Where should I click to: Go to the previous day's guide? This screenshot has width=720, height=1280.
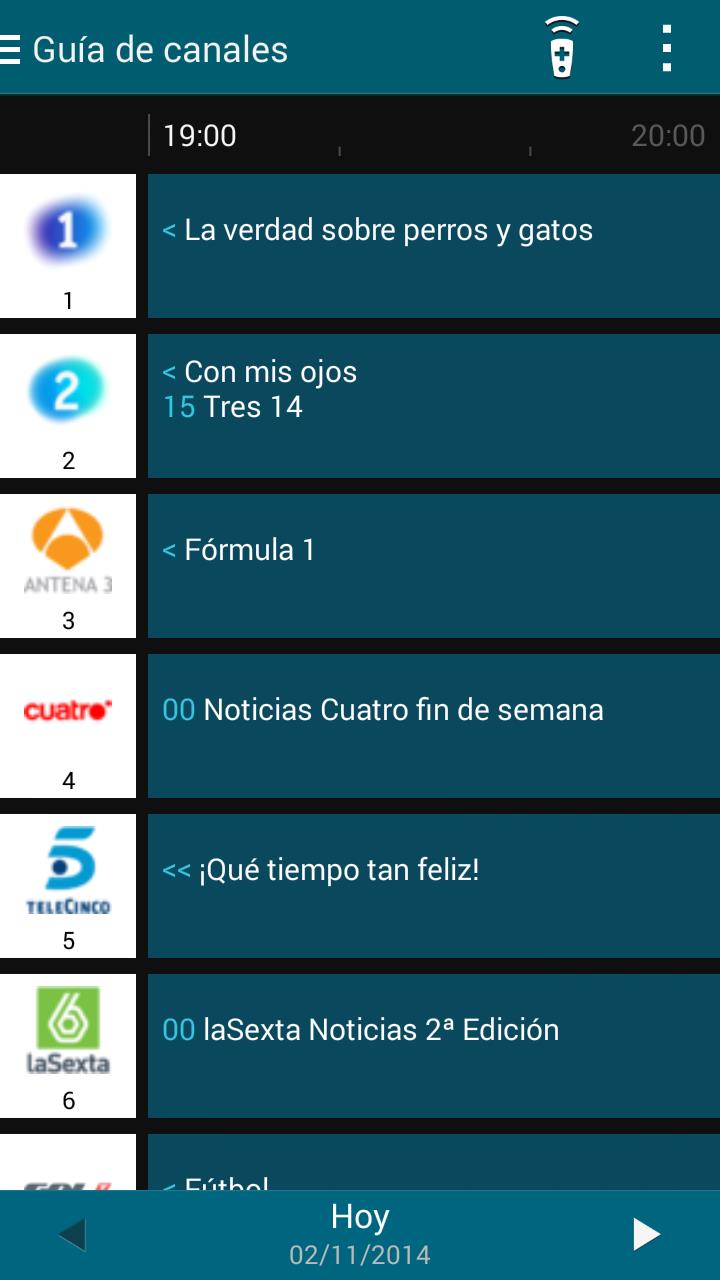[x=72, y=1235]
